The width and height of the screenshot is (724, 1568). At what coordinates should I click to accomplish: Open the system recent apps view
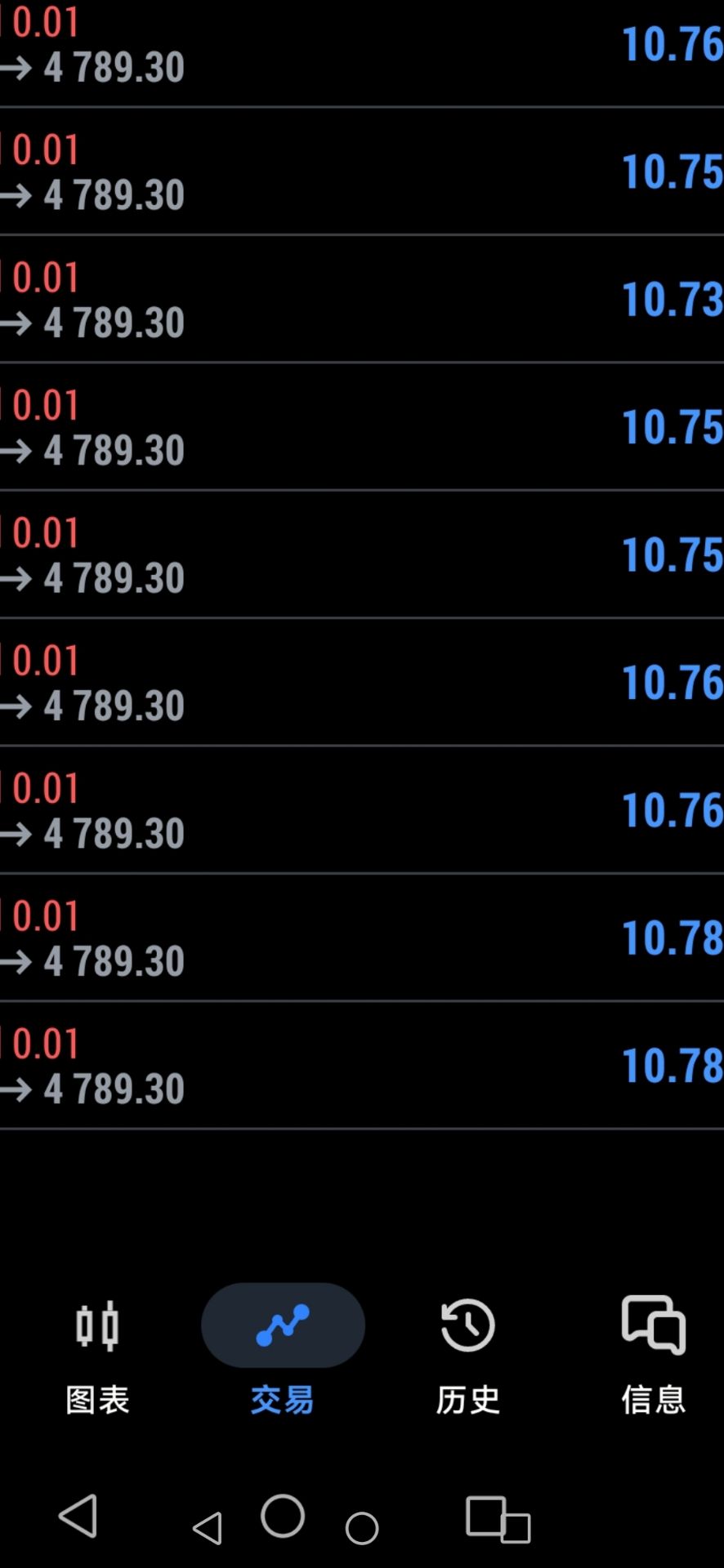[x=498, y=1519]
